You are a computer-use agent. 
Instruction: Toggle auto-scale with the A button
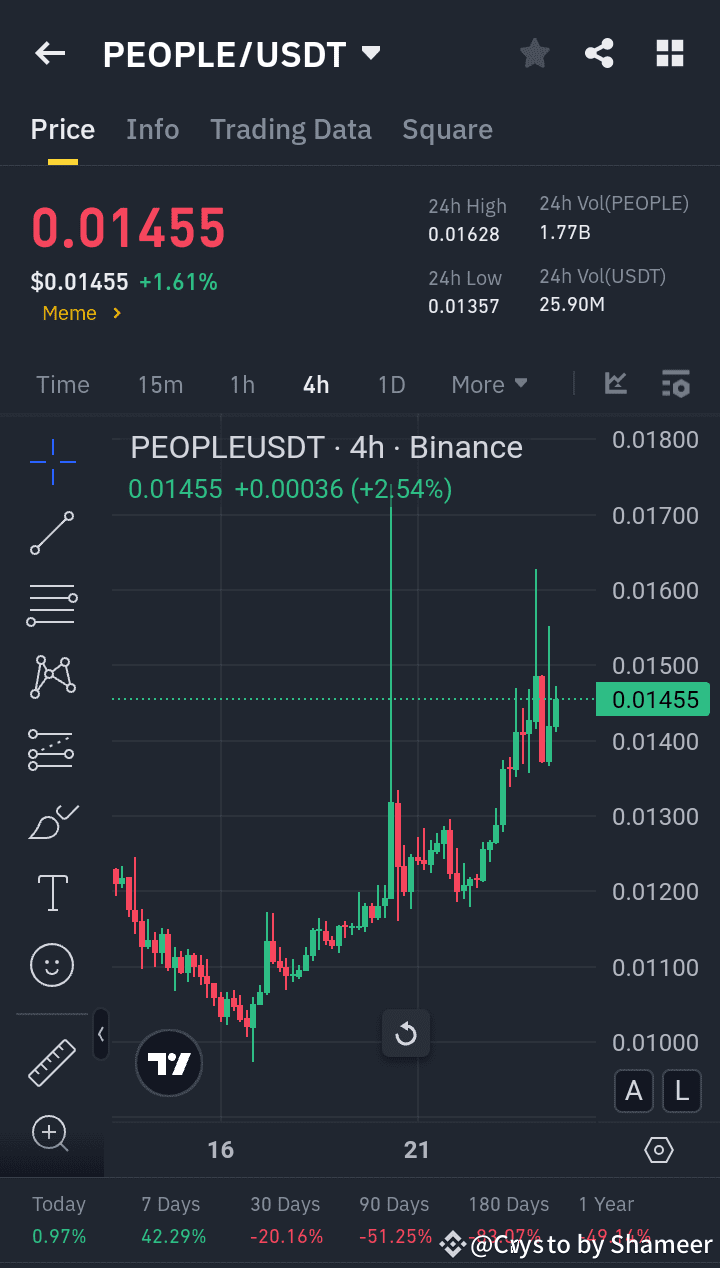pos(633,1091)
